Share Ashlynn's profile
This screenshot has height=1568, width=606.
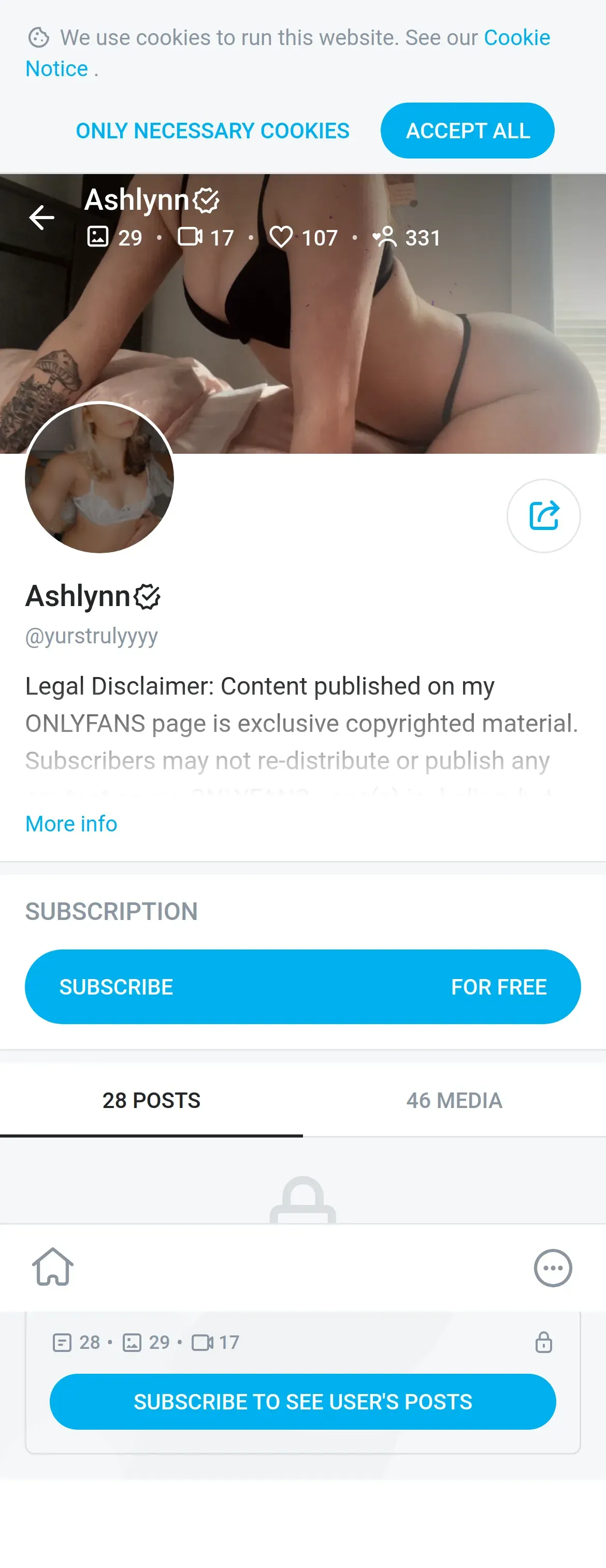tap(543, 515)
